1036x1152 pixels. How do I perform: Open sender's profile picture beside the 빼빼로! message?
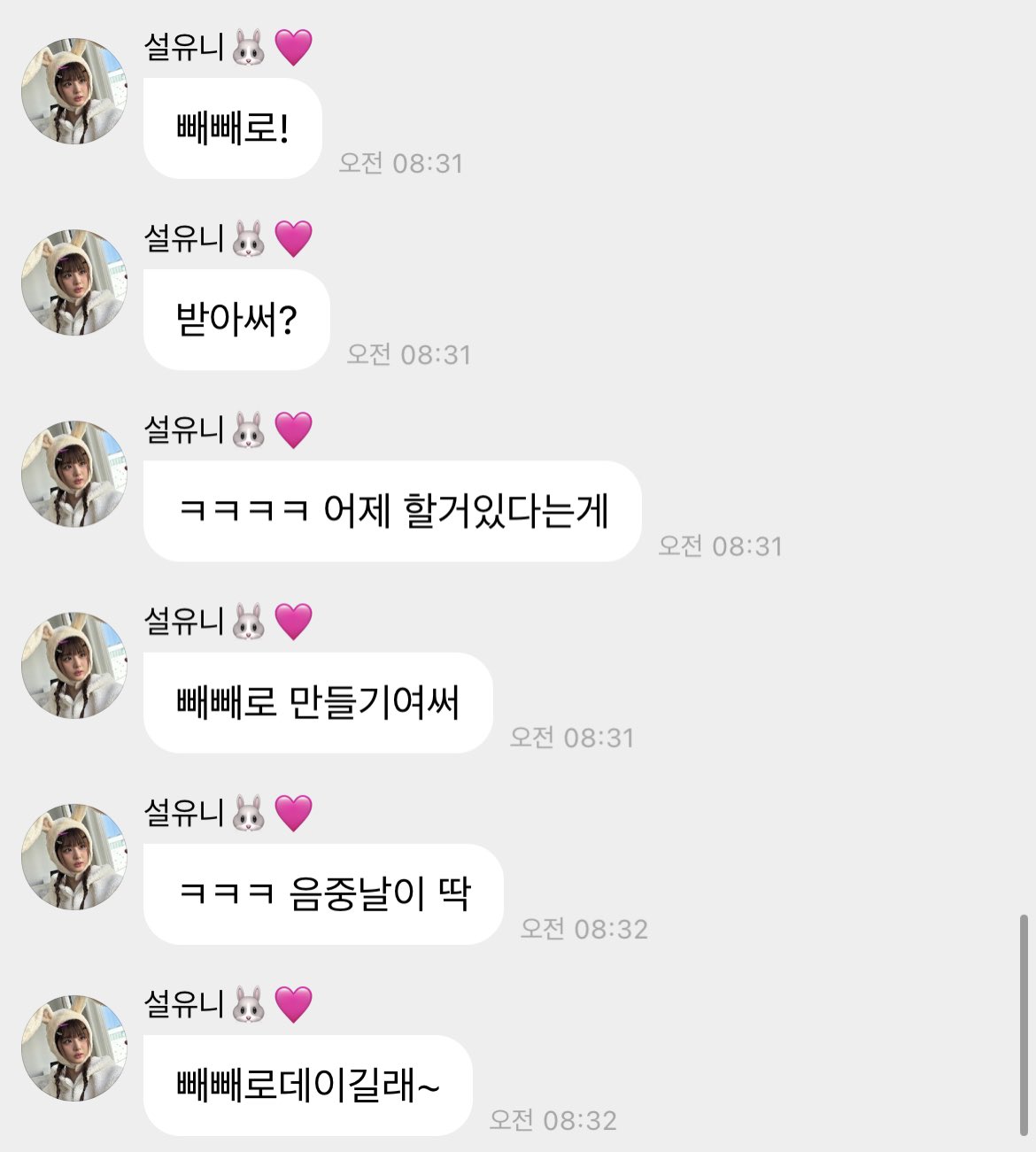(x=74, y=91)
